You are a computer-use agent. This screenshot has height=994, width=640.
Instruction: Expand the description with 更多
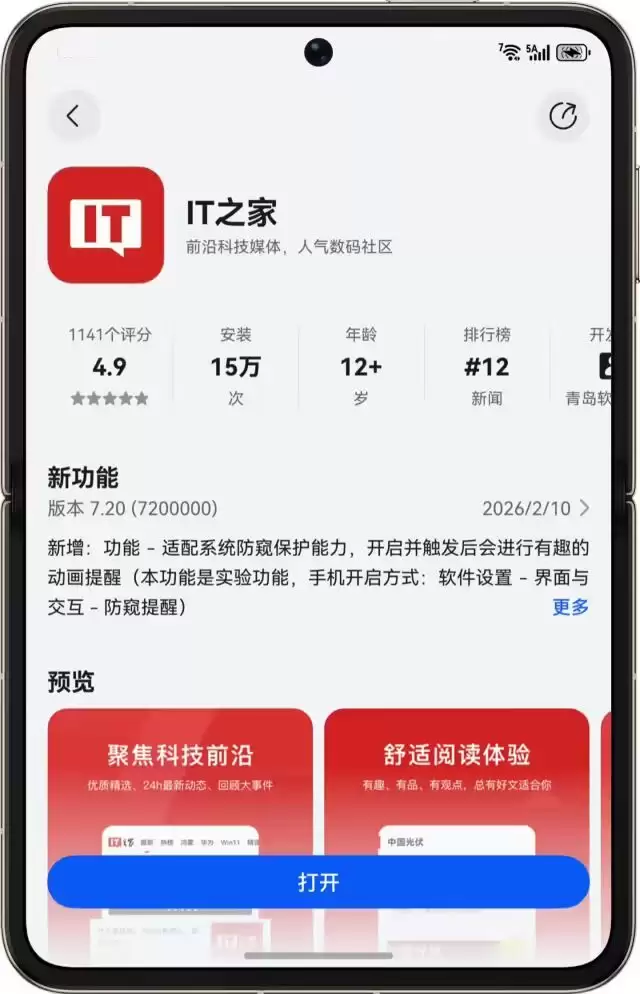tap(570, 607)
